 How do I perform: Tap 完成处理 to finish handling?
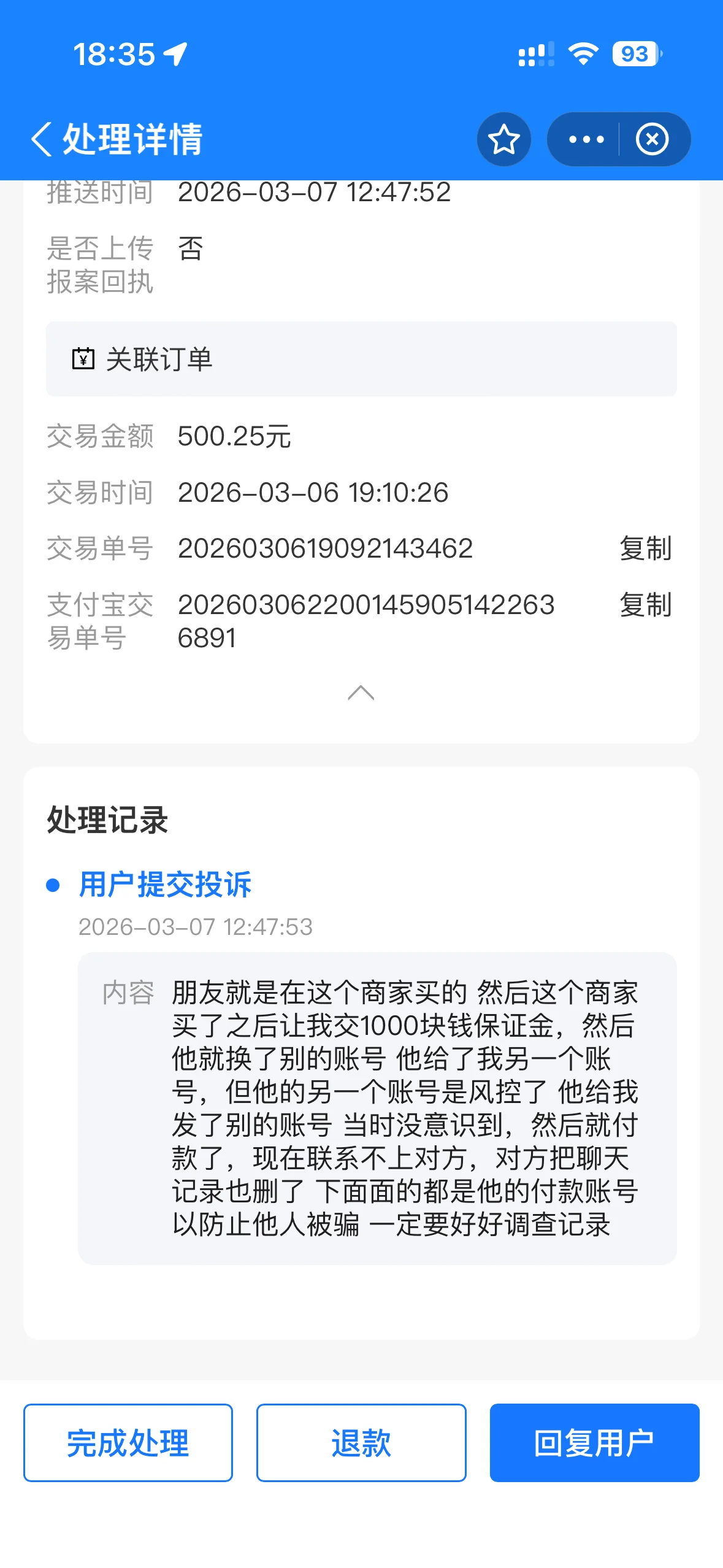pyautogui.click(x=128, y=1443)
